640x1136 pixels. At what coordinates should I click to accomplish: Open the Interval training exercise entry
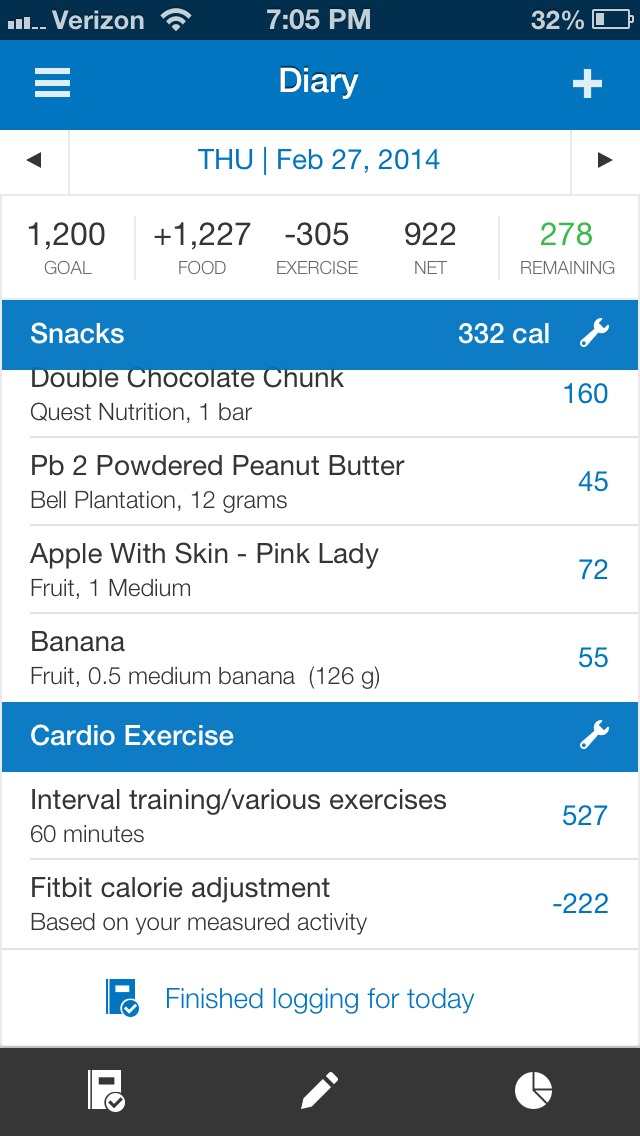[320, 815]
